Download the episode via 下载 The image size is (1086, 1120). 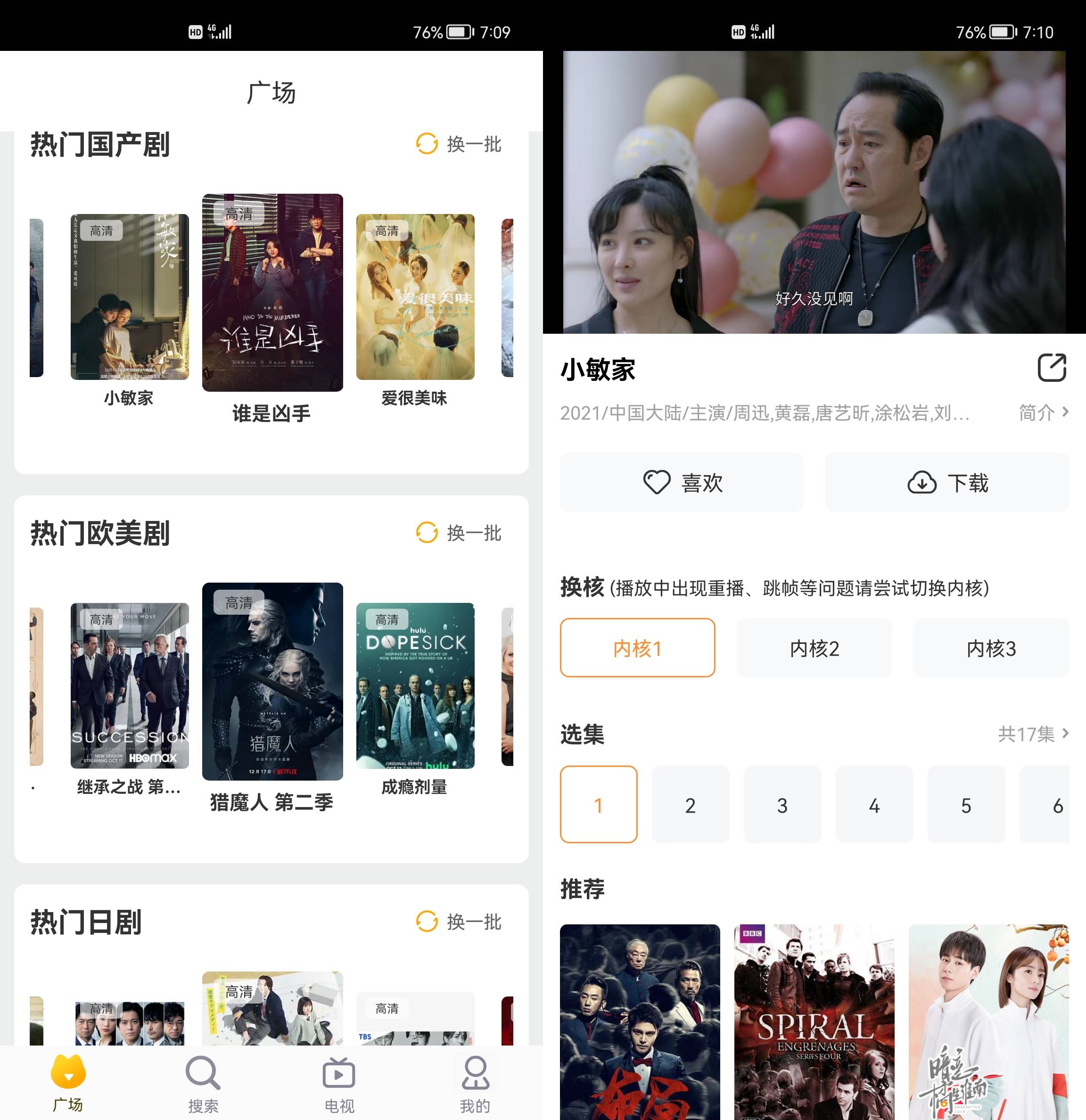tap(946, 482)
